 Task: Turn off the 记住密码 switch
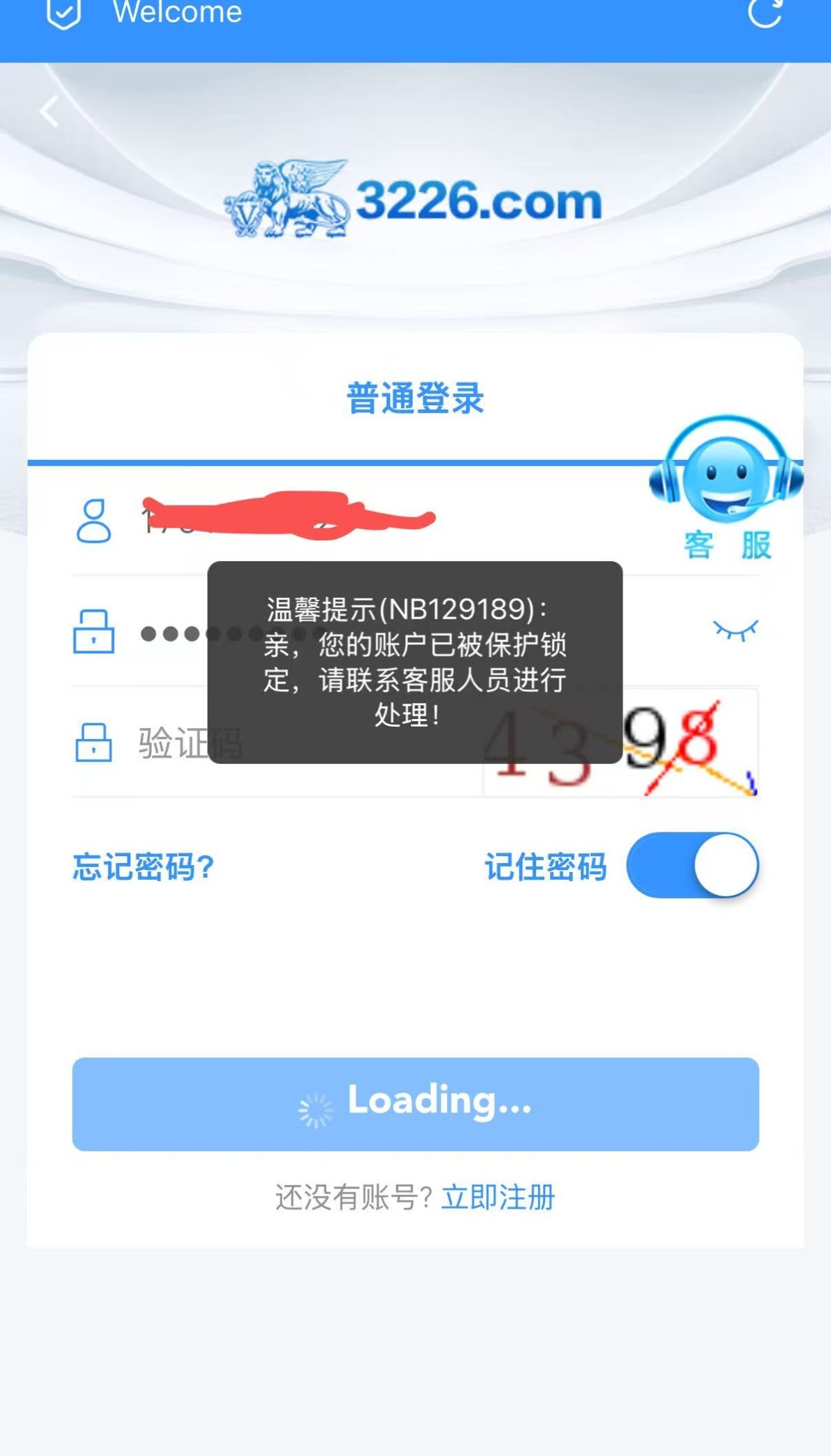tap(692, 866)
